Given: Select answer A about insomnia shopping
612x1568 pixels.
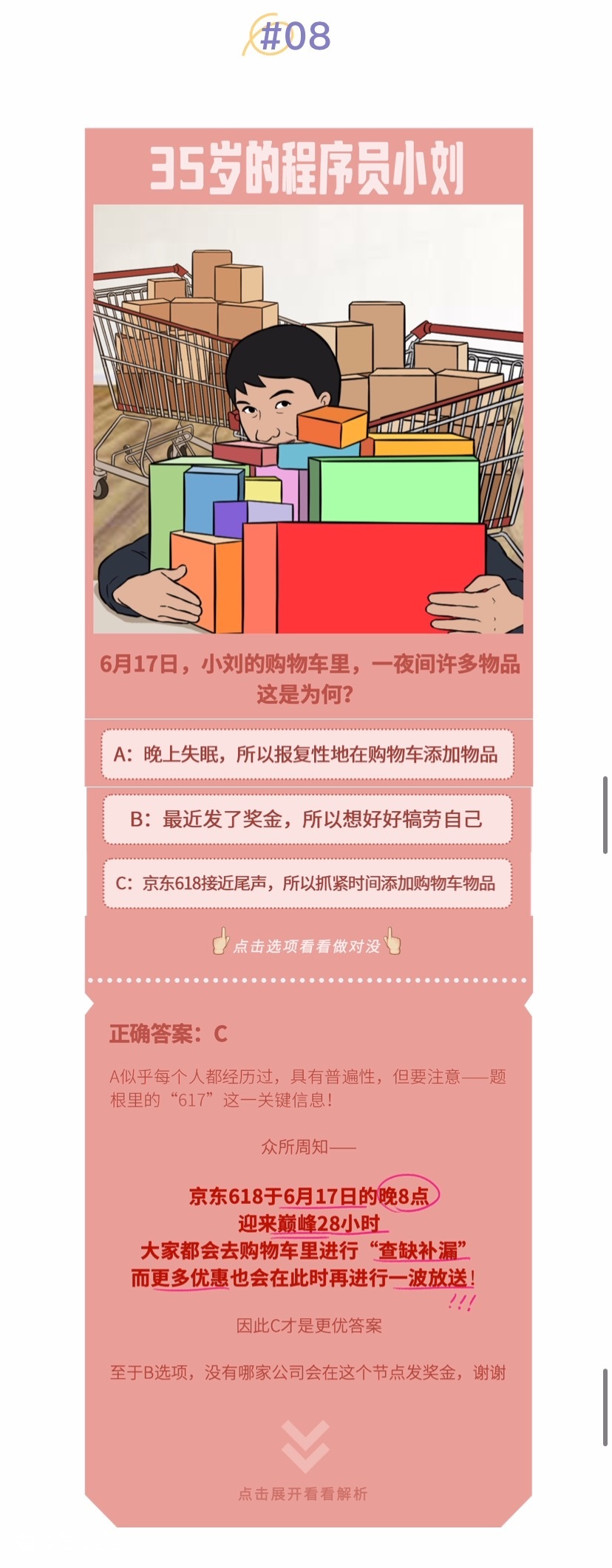Looking at the screenshot, I should pos(307,754).
